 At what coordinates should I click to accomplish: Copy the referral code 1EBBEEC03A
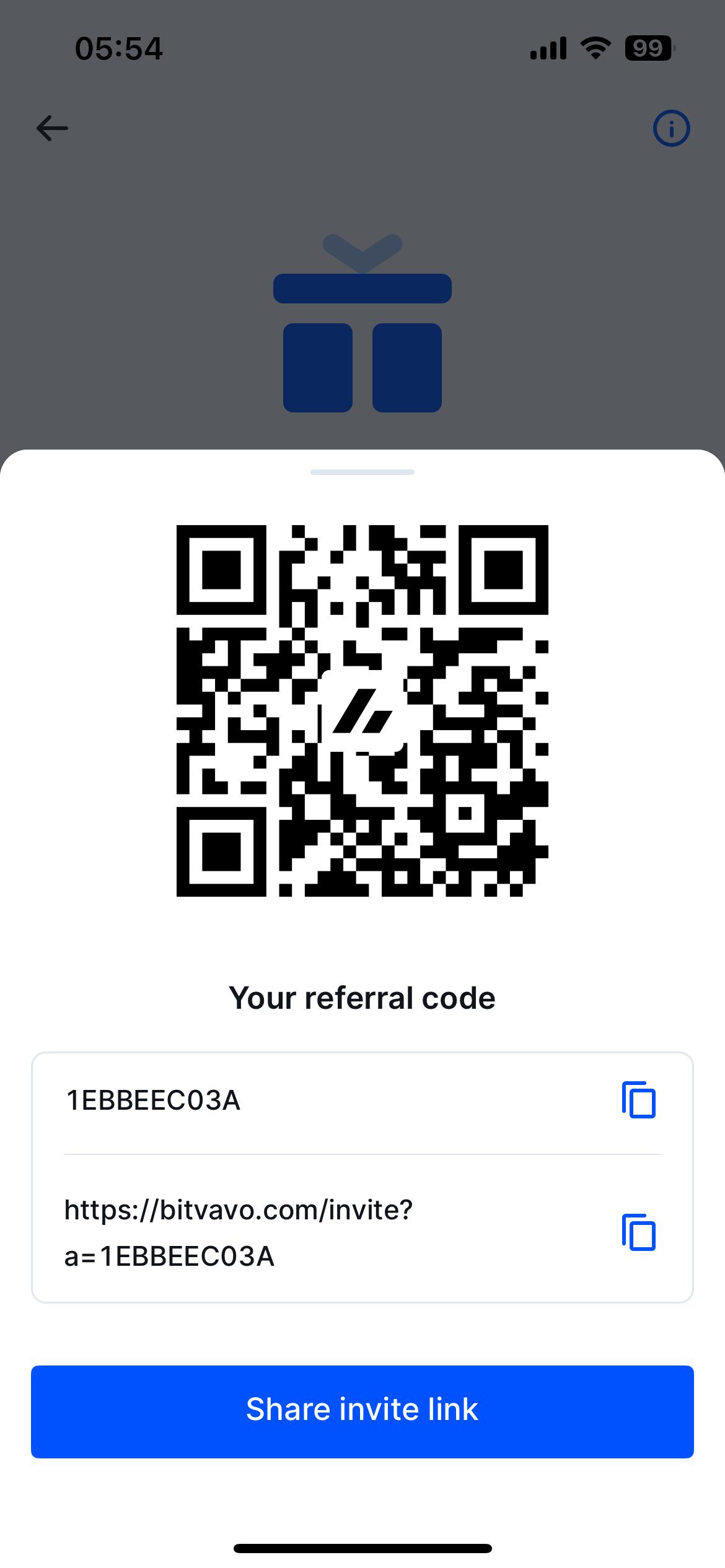(638, 1100)
